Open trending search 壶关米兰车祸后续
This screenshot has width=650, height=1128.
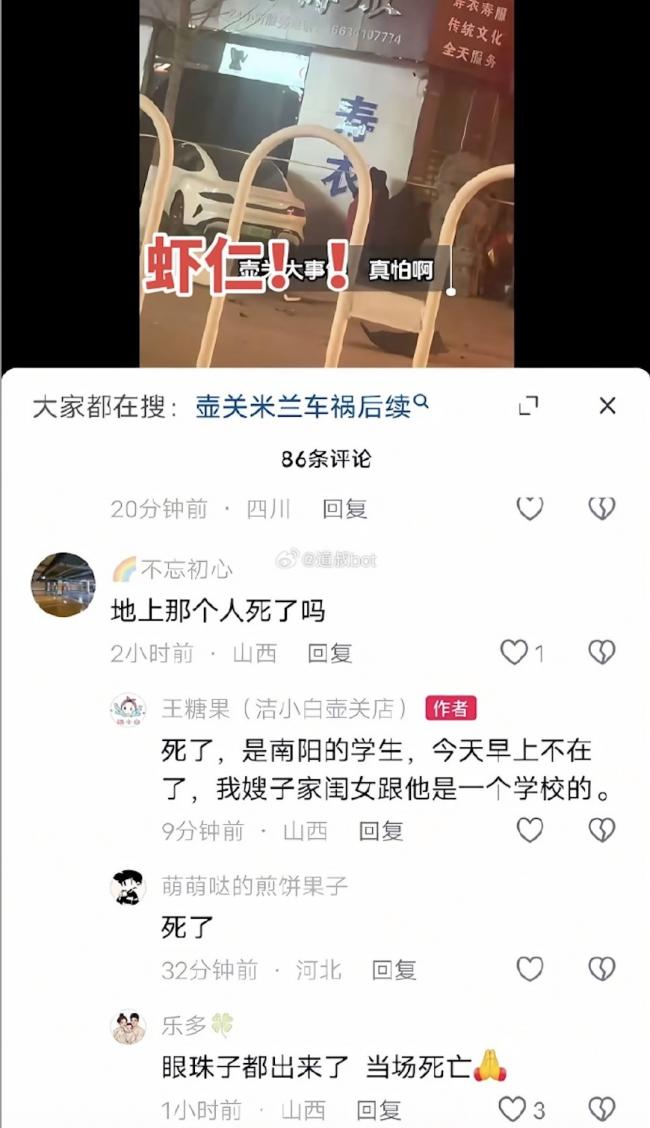tap(312, 406)
